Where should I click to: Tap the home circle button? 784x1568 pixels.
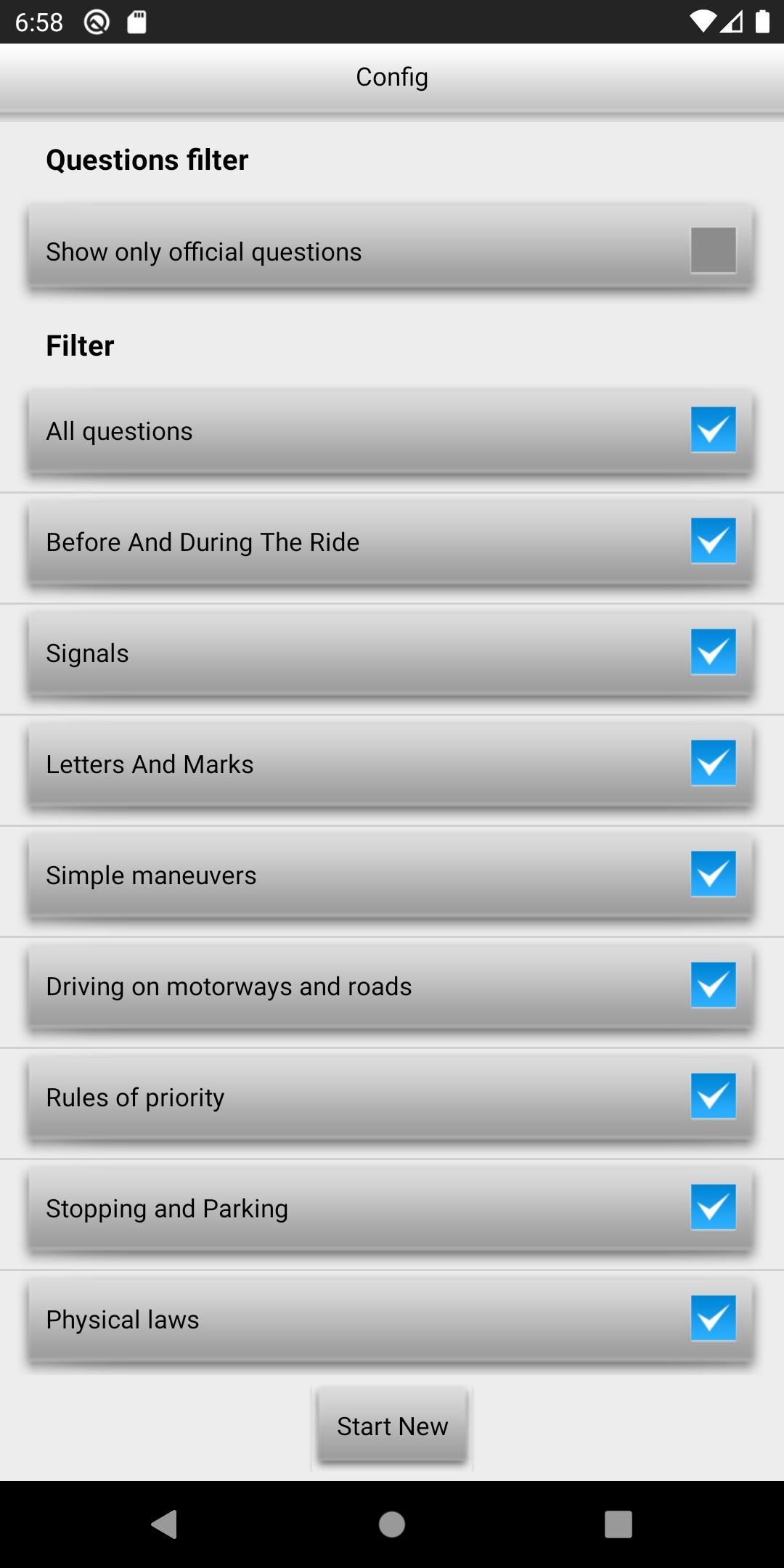[391, 1525]
